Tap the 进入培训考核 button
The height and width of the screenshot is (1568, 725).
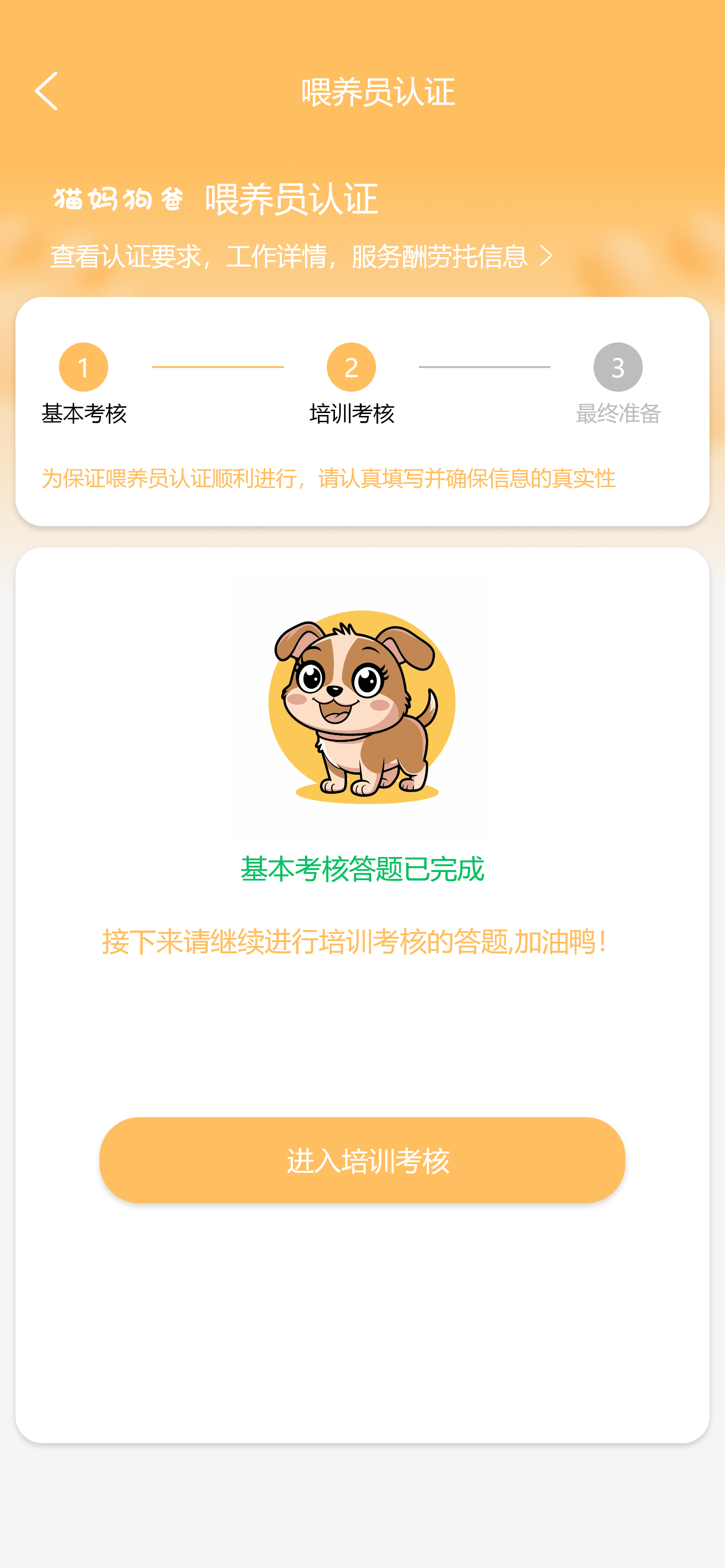362,1160
